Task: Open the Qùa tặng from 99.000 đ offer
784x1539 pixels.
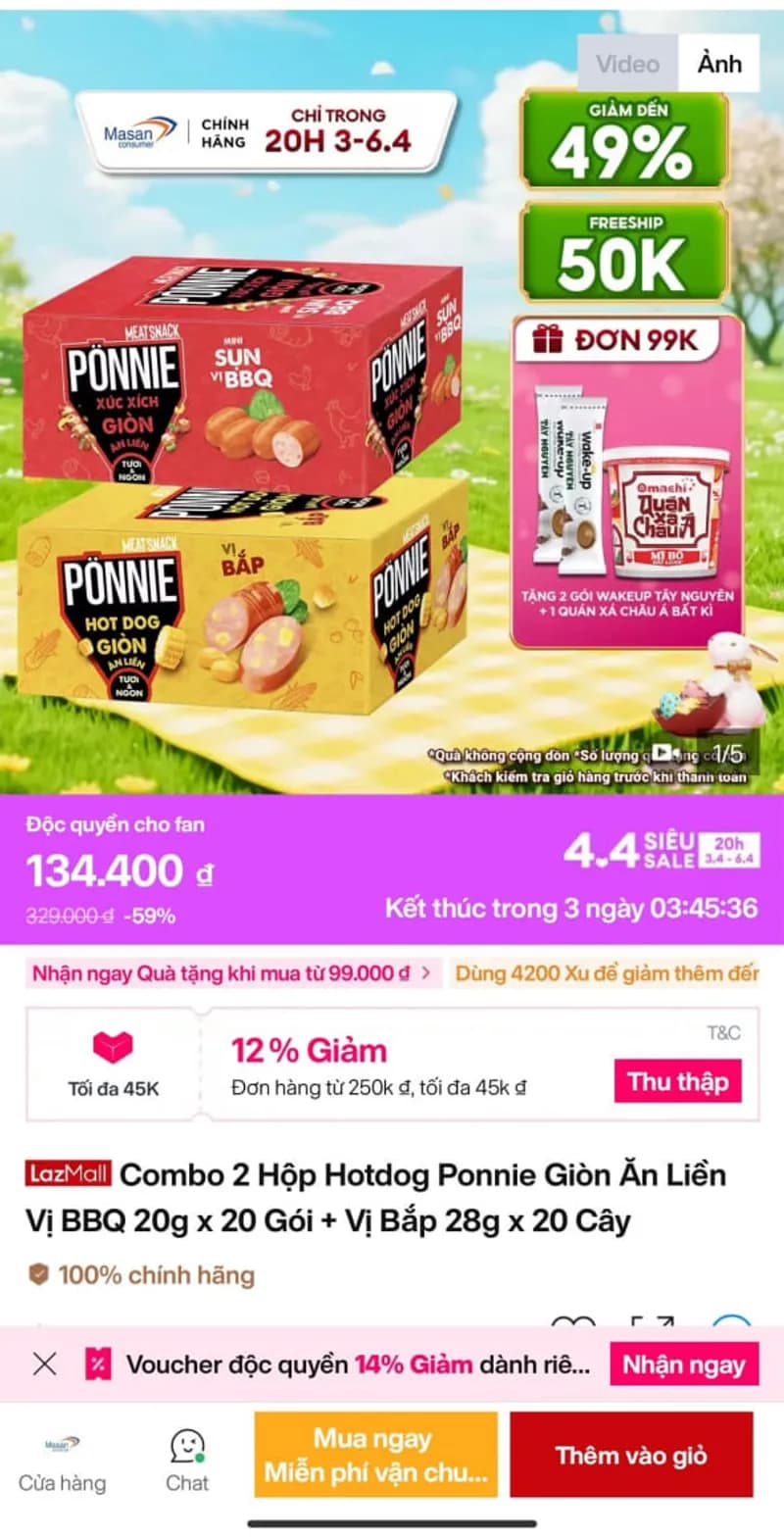Action: pos(231,973)
